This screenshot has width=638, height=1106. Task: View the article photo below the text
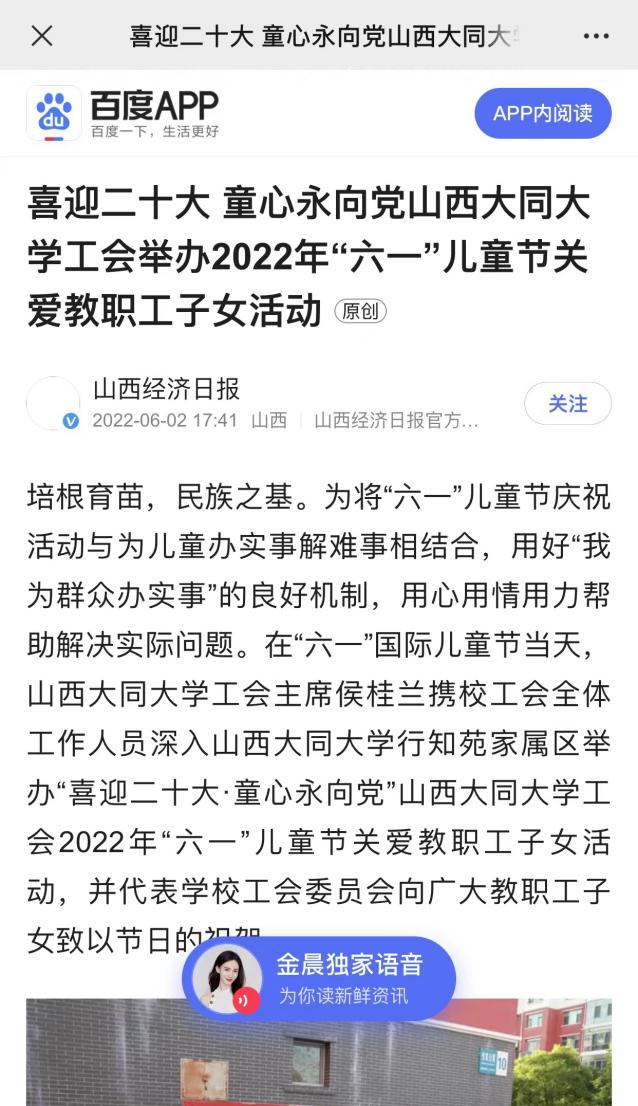[x=319, y=1052]
